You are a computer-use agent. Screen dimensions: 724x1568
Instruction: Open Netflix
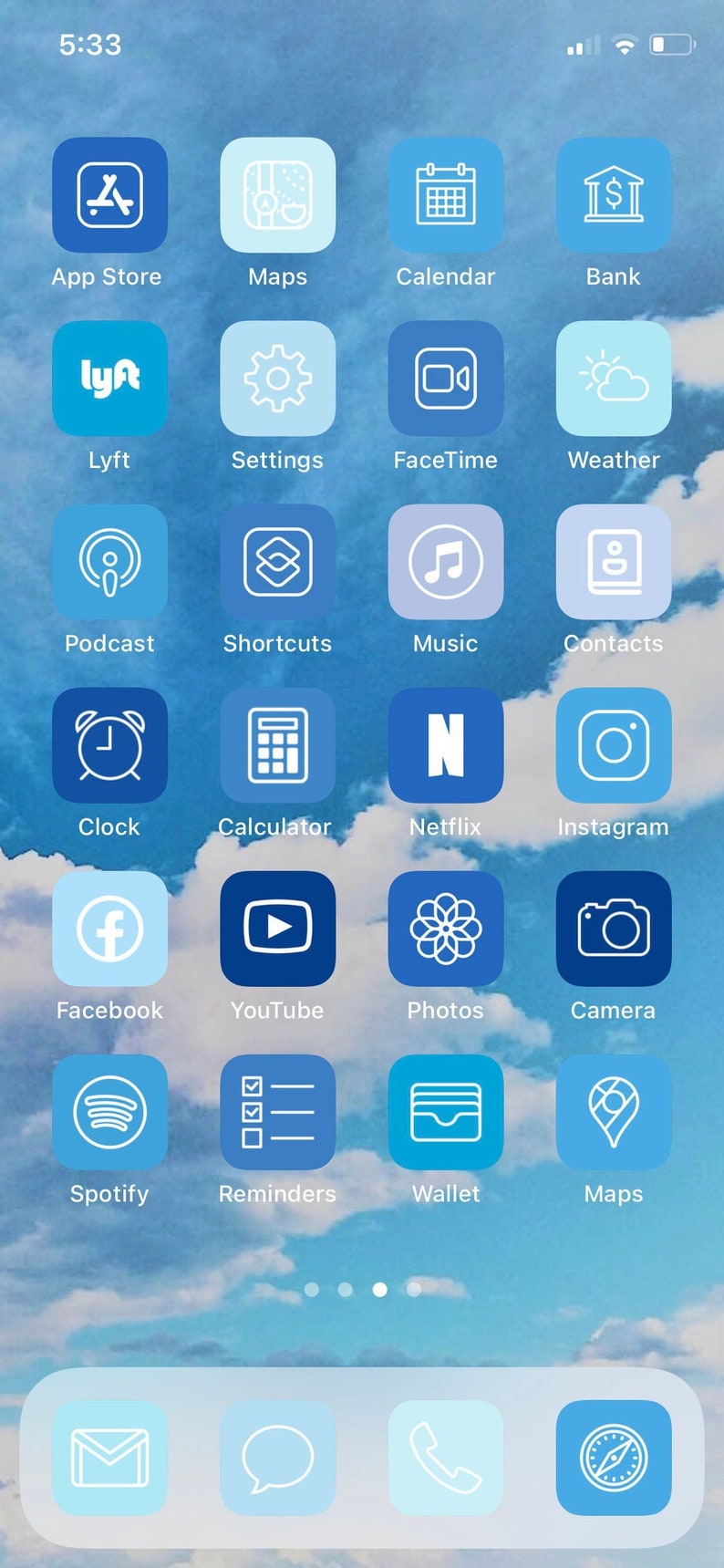tap(446, 745)
